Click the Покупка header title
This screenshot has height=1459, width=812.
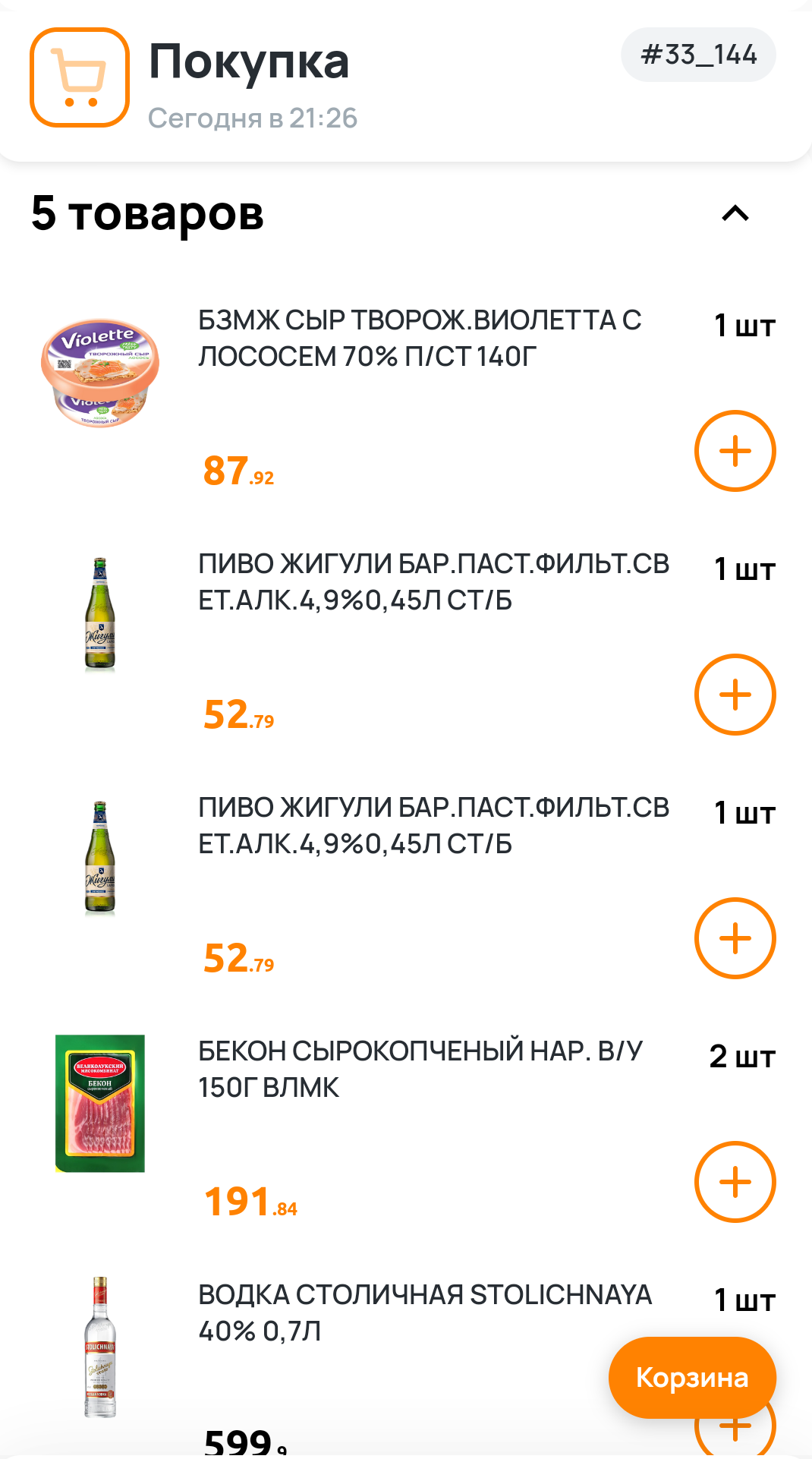click(249, 62)
